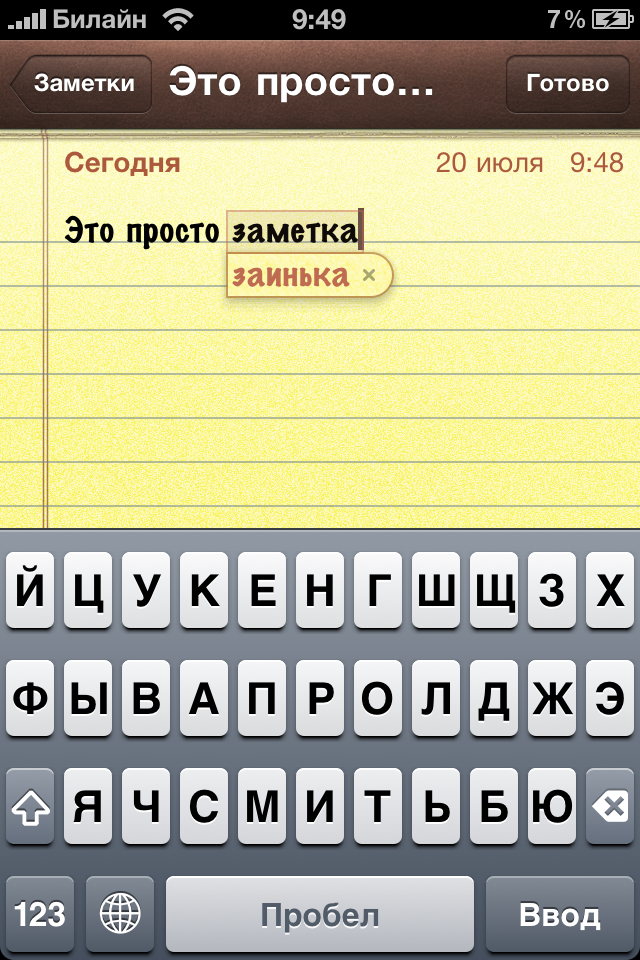Screen dimensions: 640x960
Task: Insert new line with Ввод
Action: pos(560,914)
